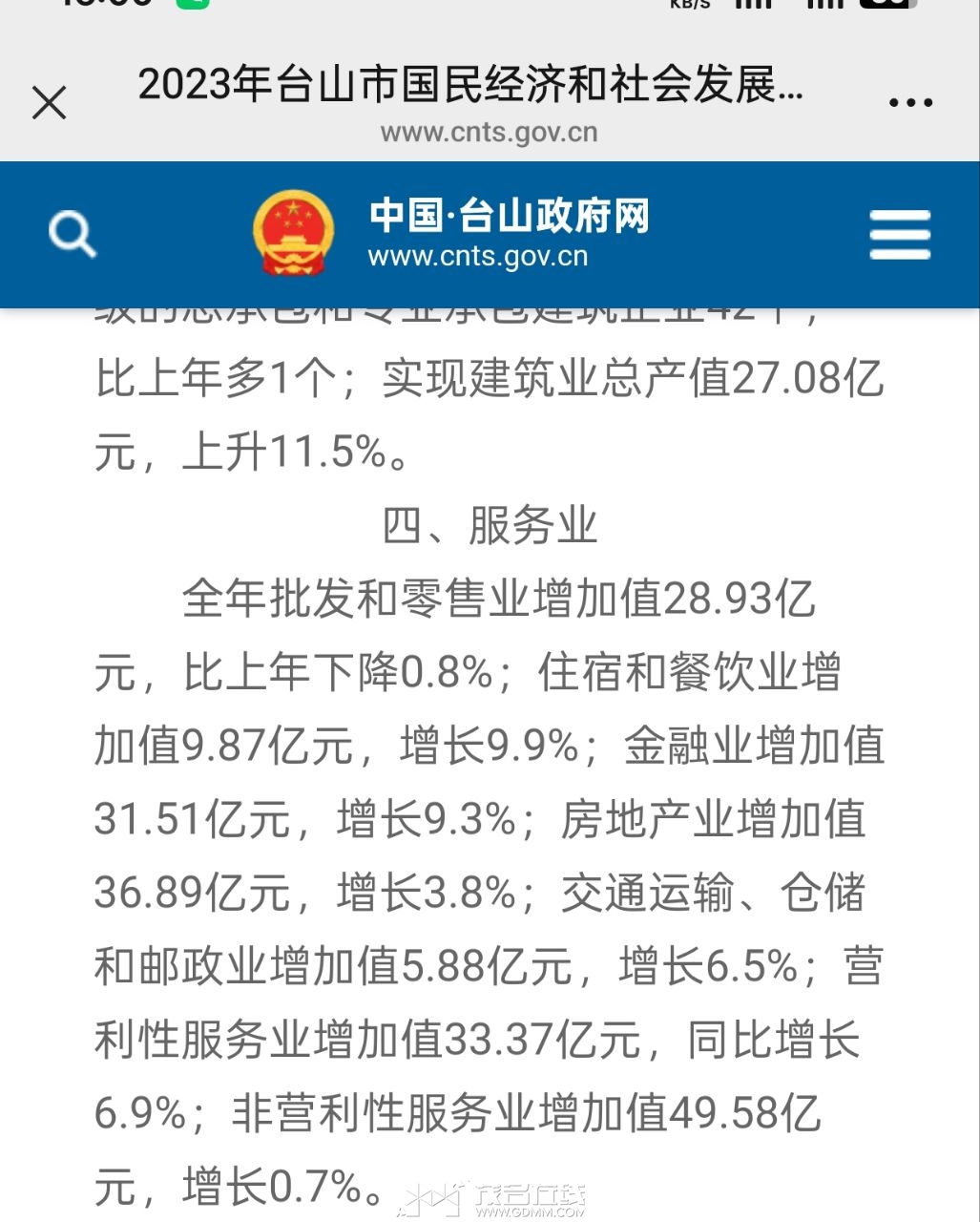Open the browser's three-dot overflow menu
This screenshot has width=980, height=1222.
909,102
